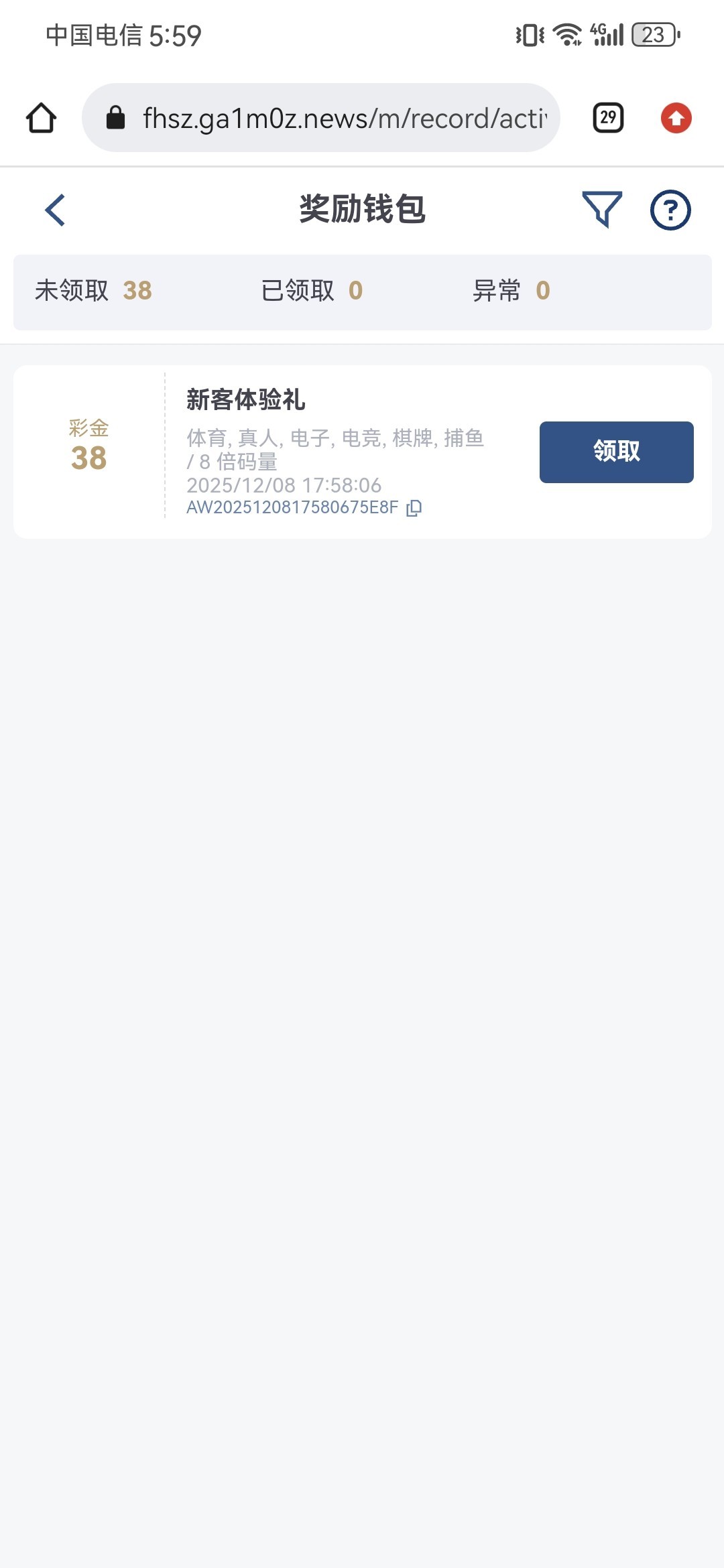Switch to the 已领取 tab

pyautogui.click(x=312, y=291)
